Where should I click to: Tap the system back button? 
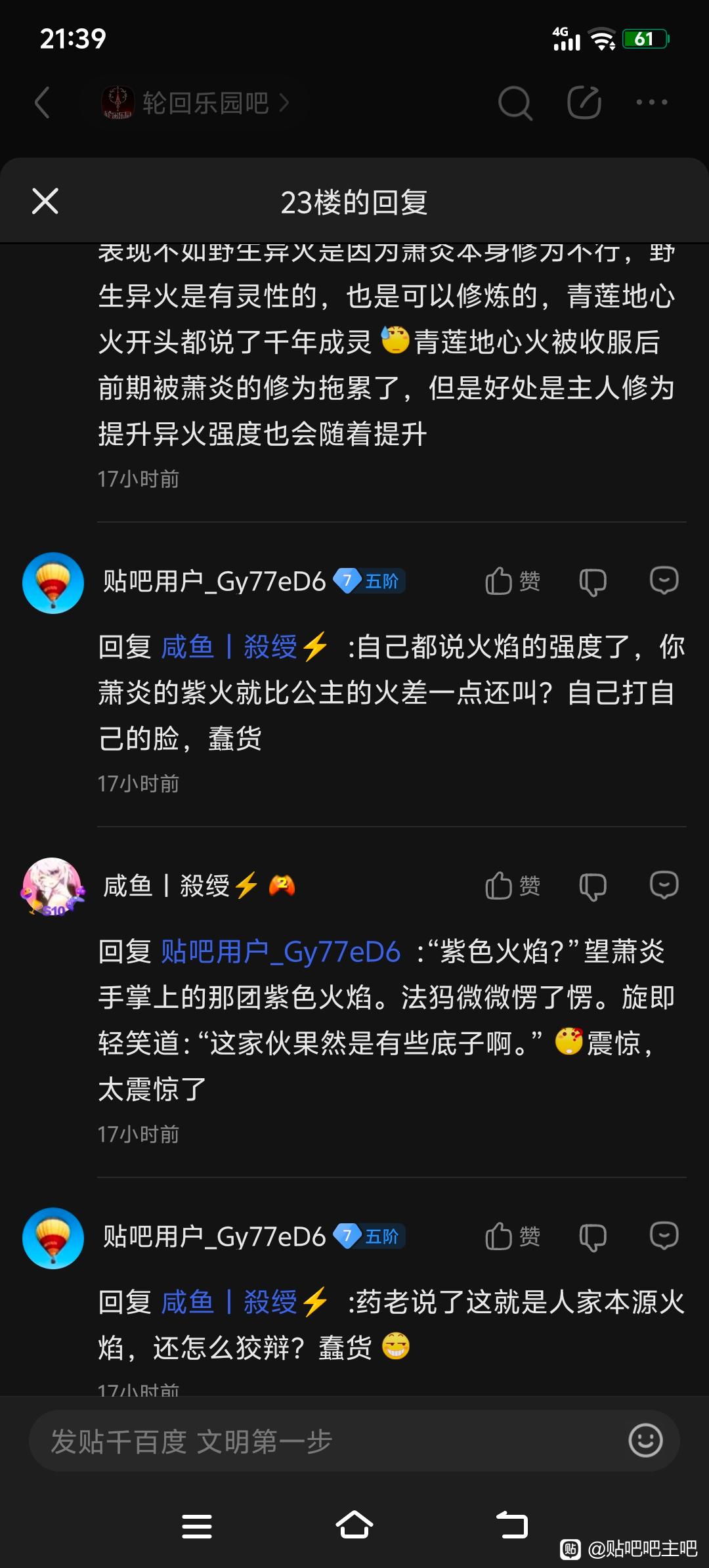(x=512, y=1525)
